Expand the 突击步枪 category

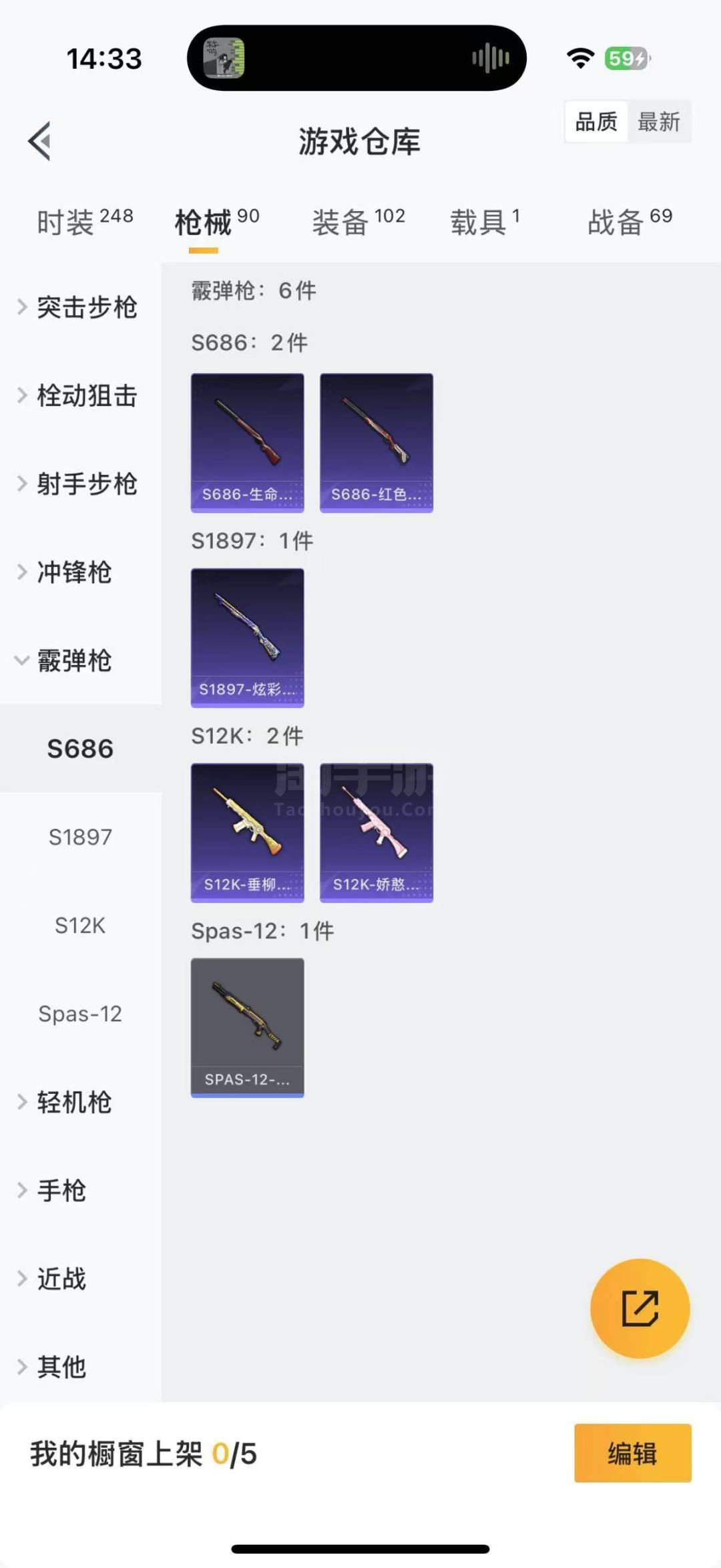point(80,307)
